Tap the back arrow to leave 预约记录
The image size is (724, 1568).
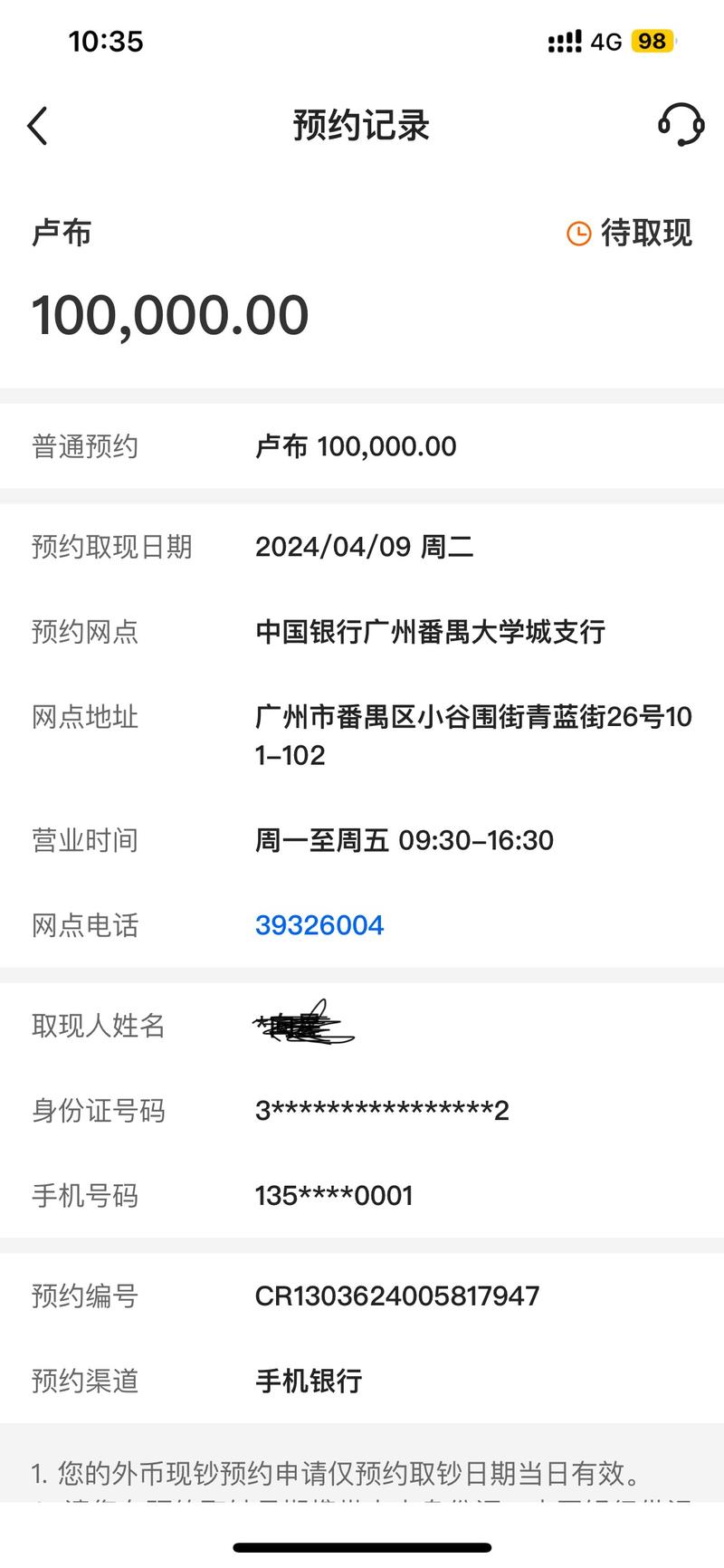(x=38, y=125)
